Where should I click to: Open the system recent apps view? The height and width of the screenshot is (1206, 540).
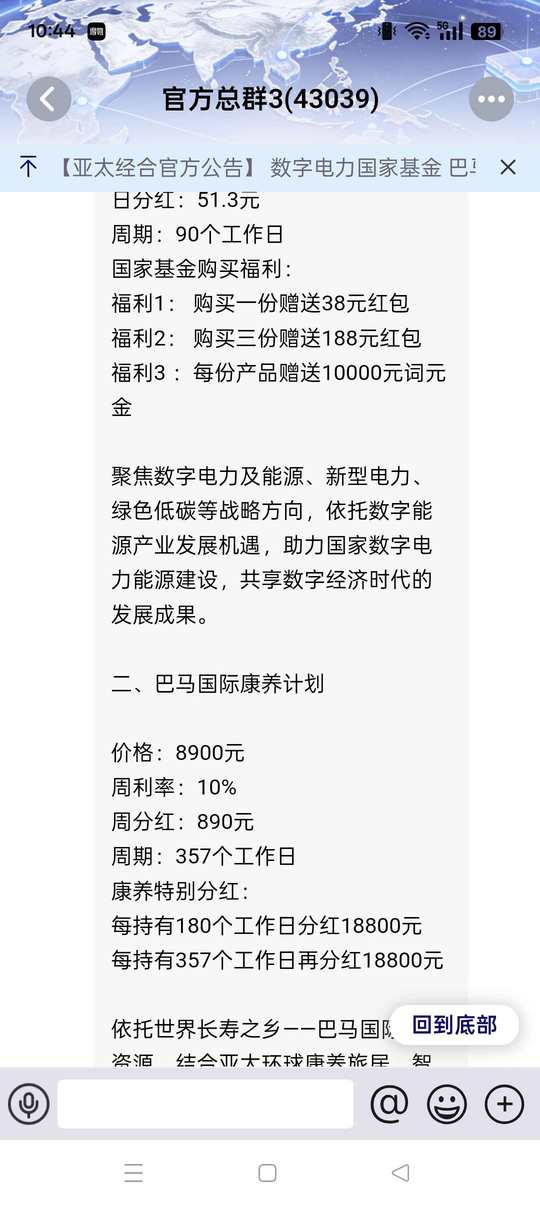[134, 1173]
